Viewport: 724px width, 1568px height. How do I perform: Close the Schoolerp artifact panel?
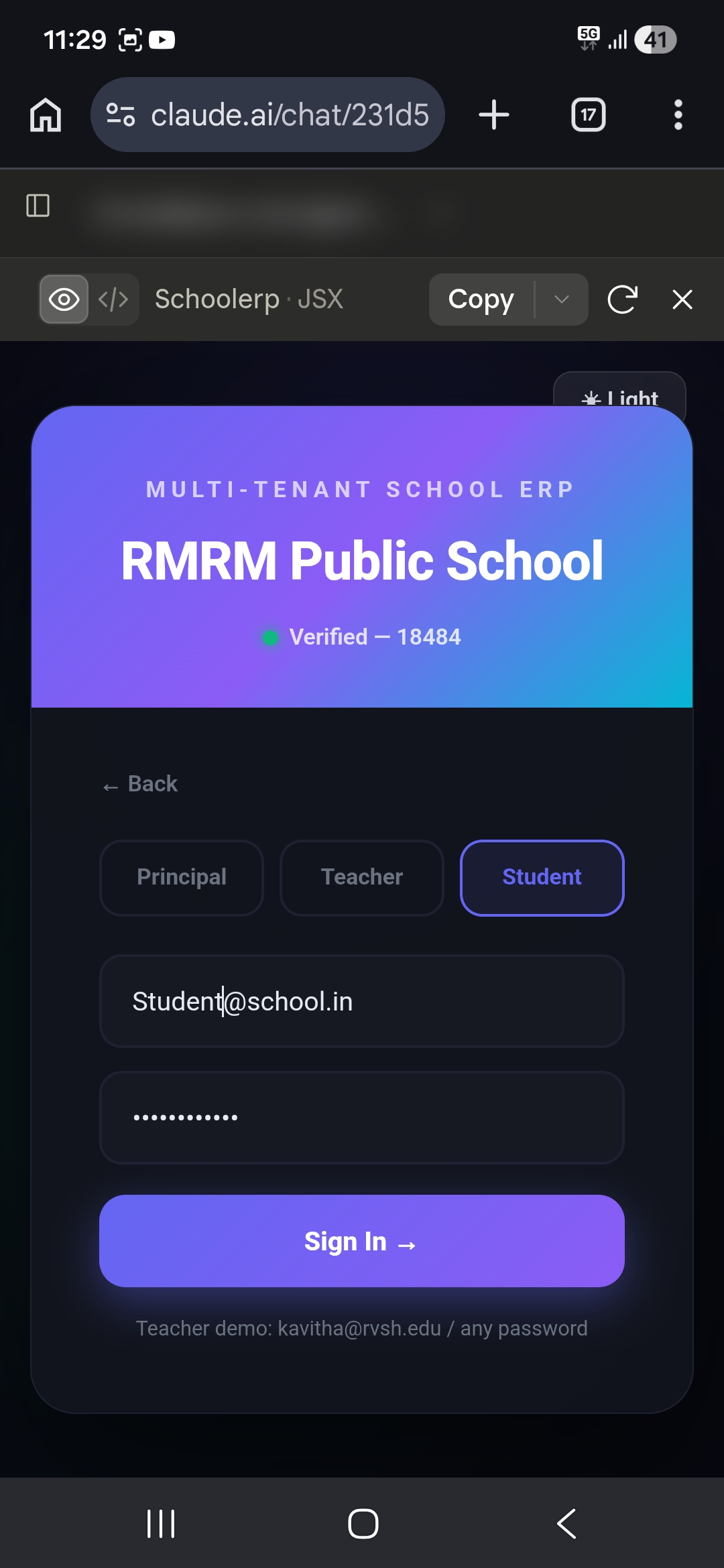coord(682,300)
